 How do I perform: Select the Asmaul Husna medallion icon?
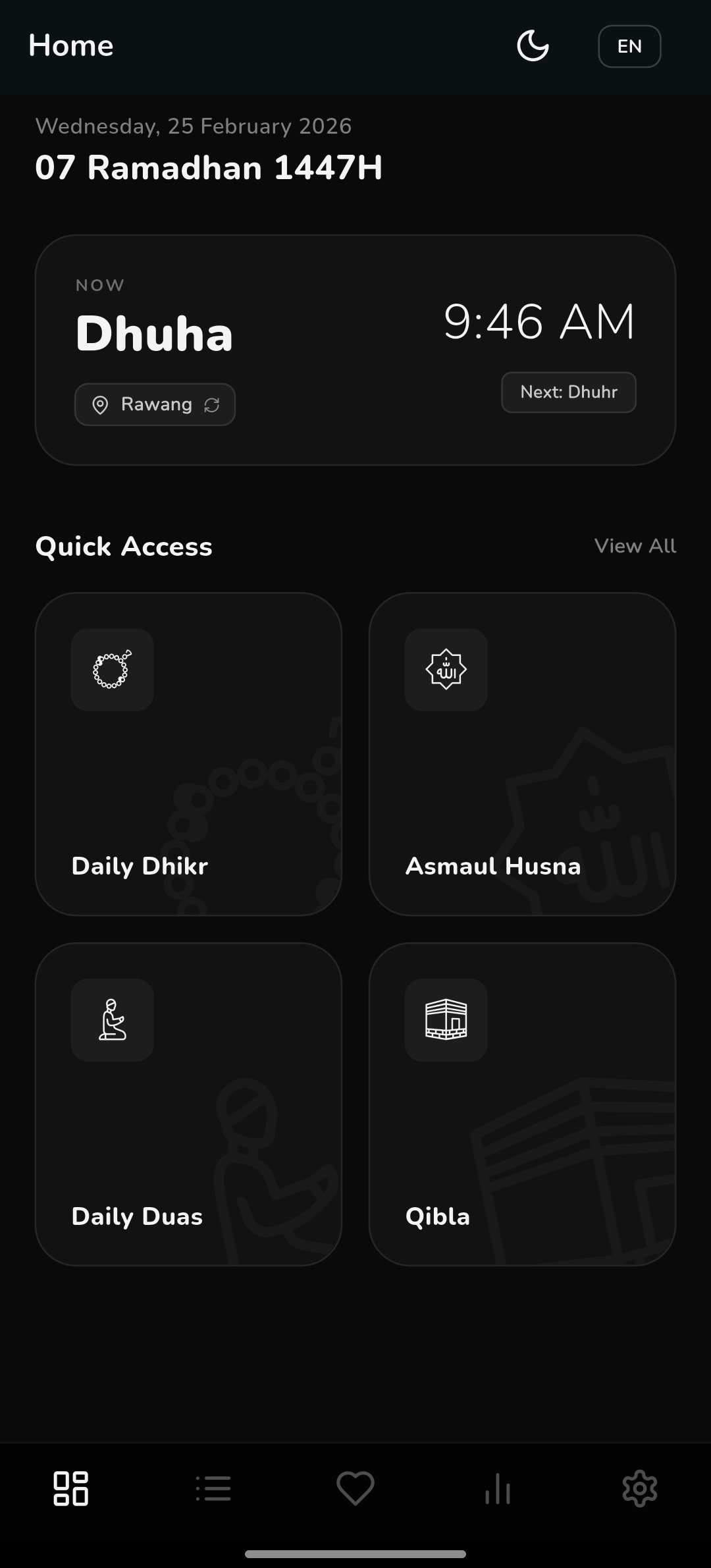click(446, 670)
